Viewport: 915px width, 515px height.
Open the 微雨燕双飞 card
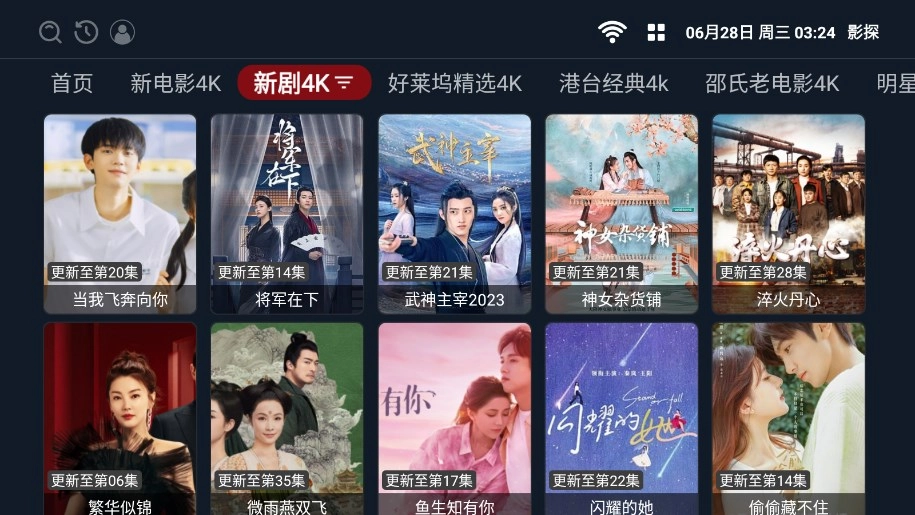pos(287,418)
